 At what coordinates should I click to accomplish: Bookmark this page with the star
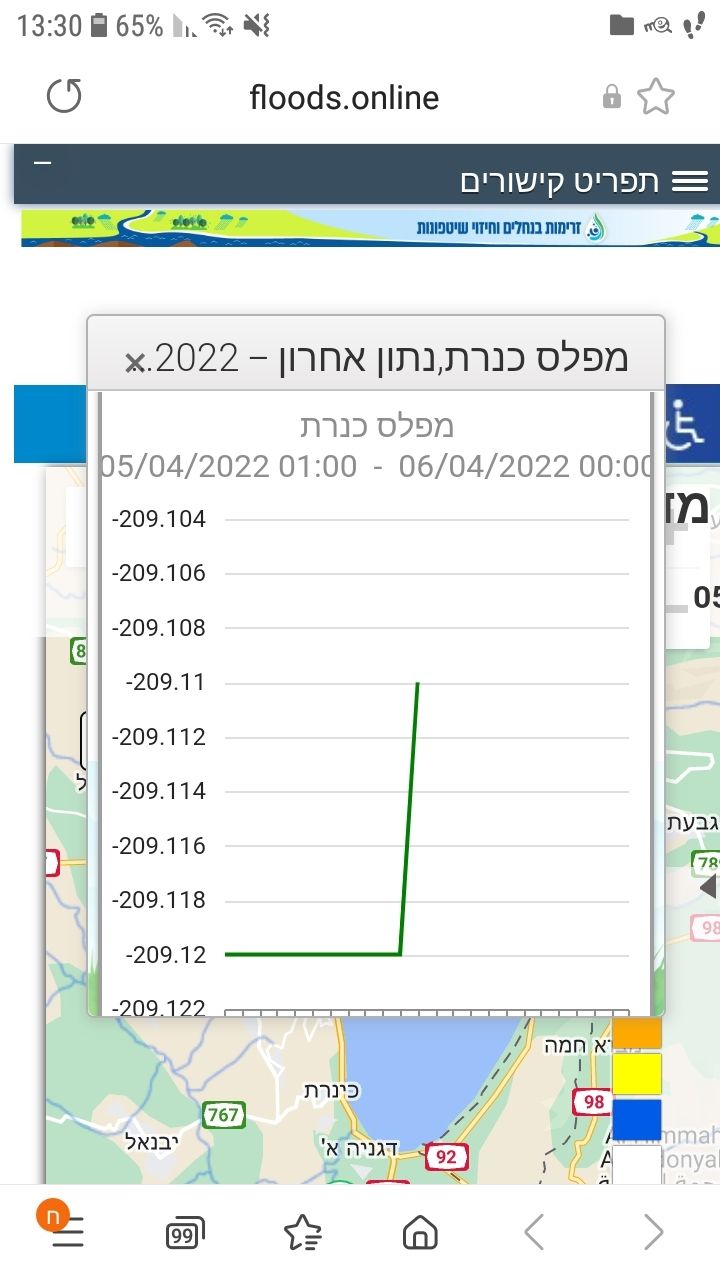(656, 97)
